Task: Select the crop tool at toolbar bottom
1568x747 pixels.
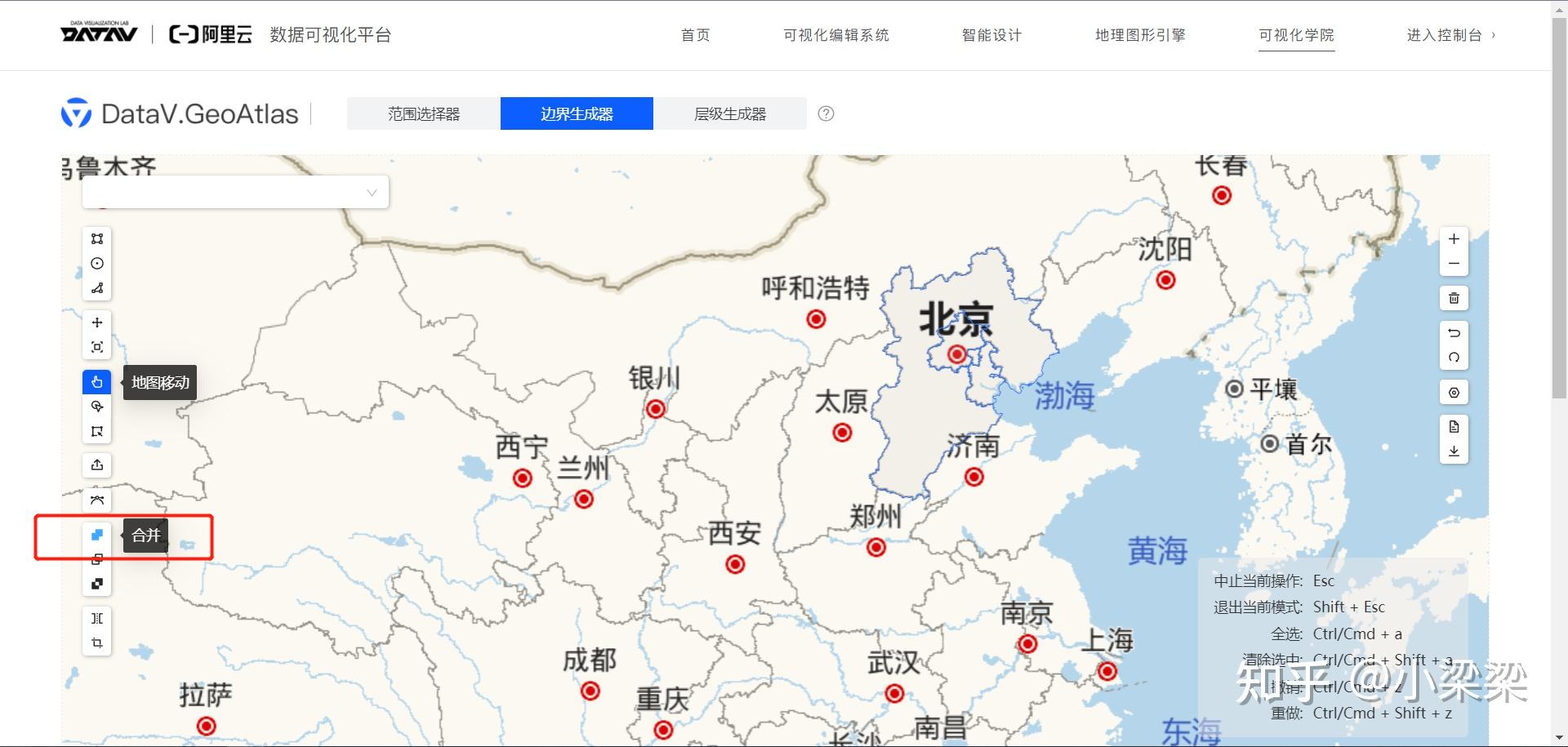Action: click(x=97, y=643)
